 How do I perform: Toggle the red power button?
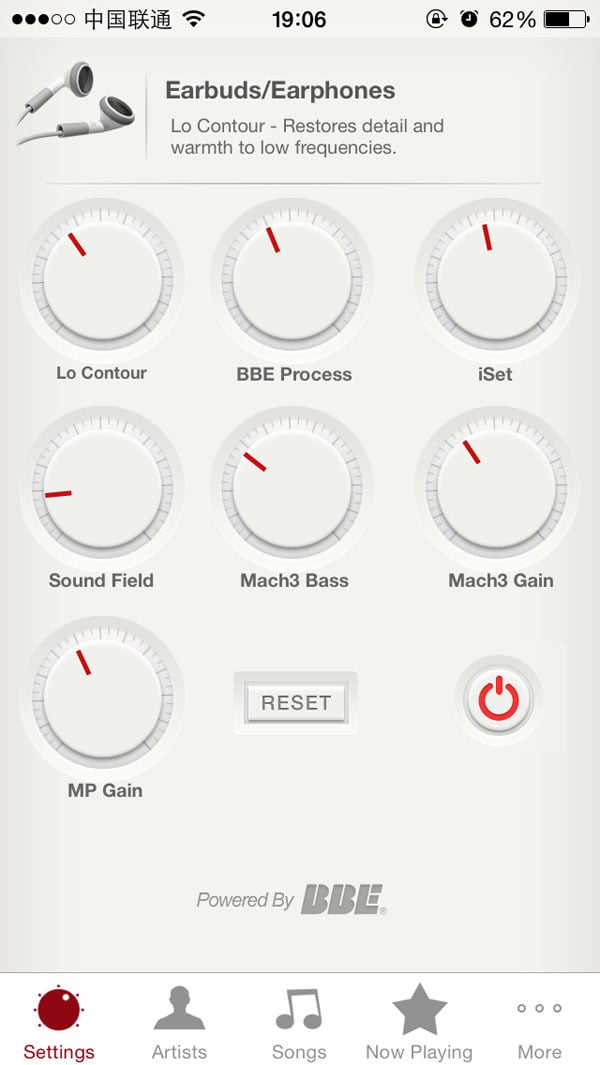point(499,700)
